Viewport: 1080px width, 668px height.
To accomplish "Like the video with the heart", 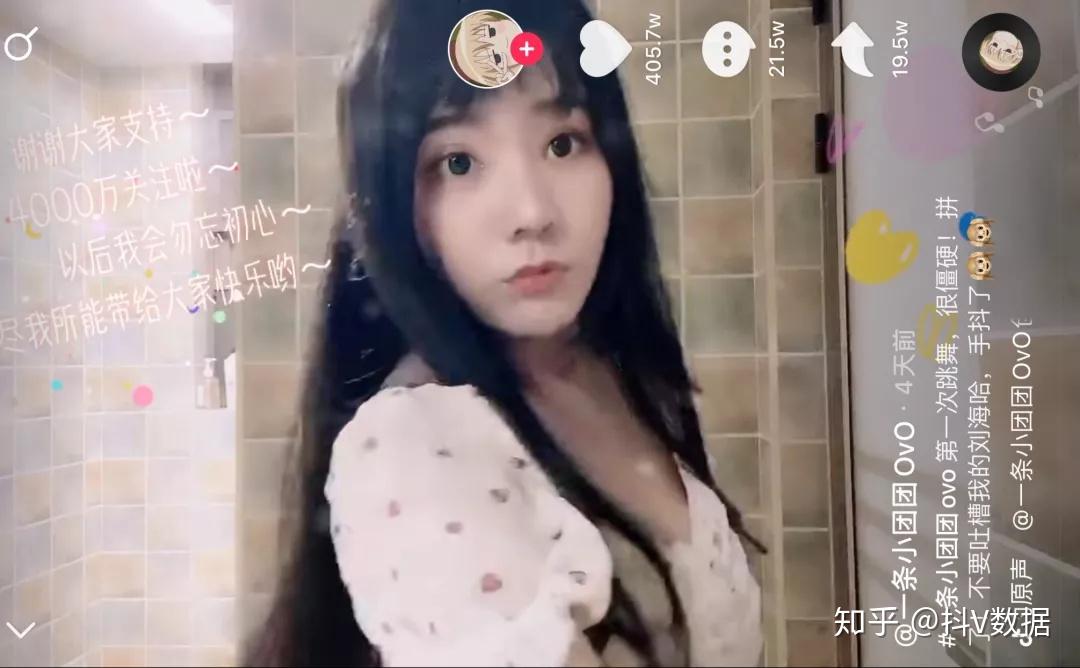I will [604, 49].
